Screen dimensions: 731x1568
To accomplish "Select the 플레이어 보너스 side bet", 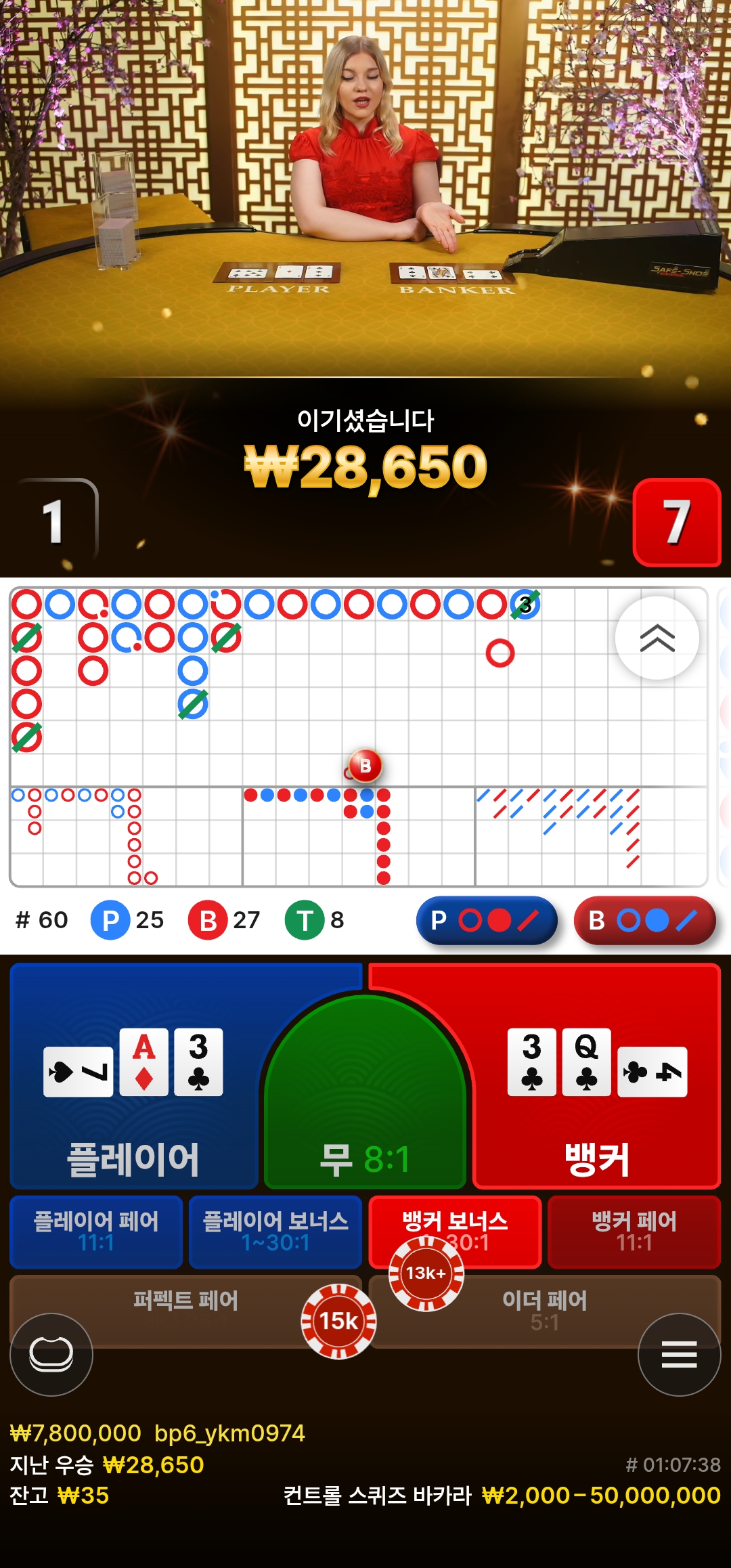I will click(x=275, y=1232).
